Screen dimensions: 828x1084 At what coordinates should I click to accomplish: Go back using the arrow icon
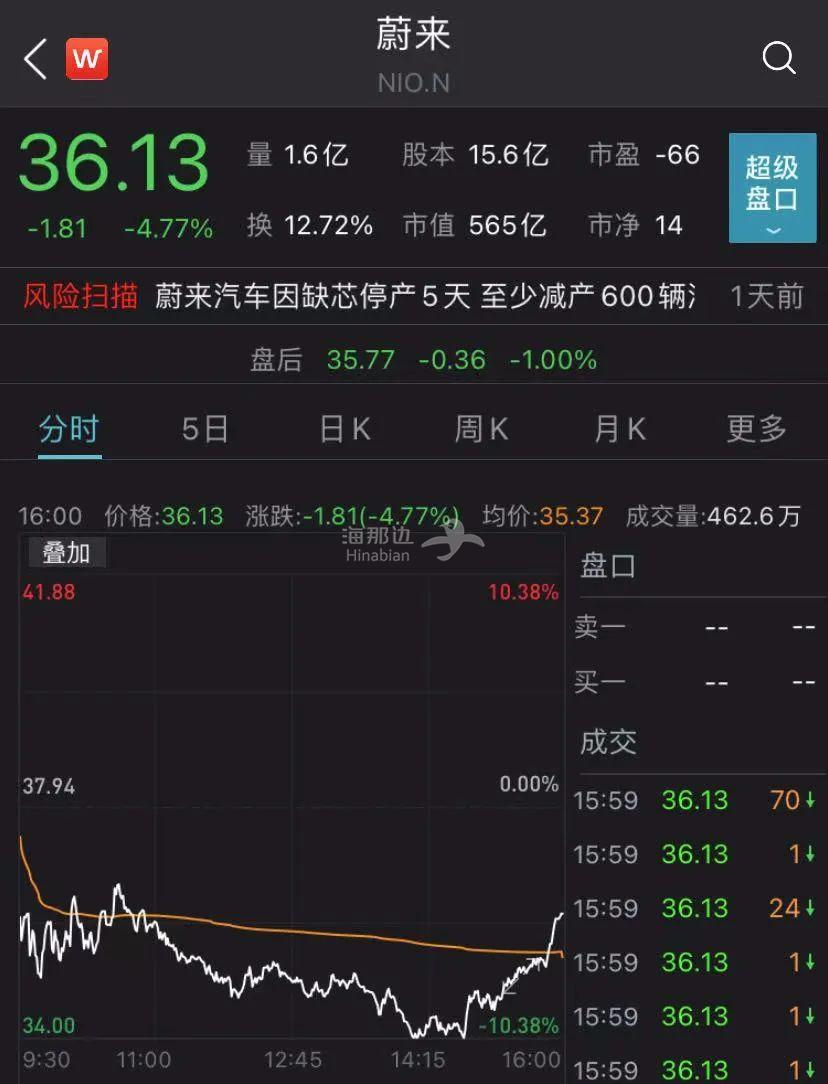pyautogui.click(x=36, y=59)
